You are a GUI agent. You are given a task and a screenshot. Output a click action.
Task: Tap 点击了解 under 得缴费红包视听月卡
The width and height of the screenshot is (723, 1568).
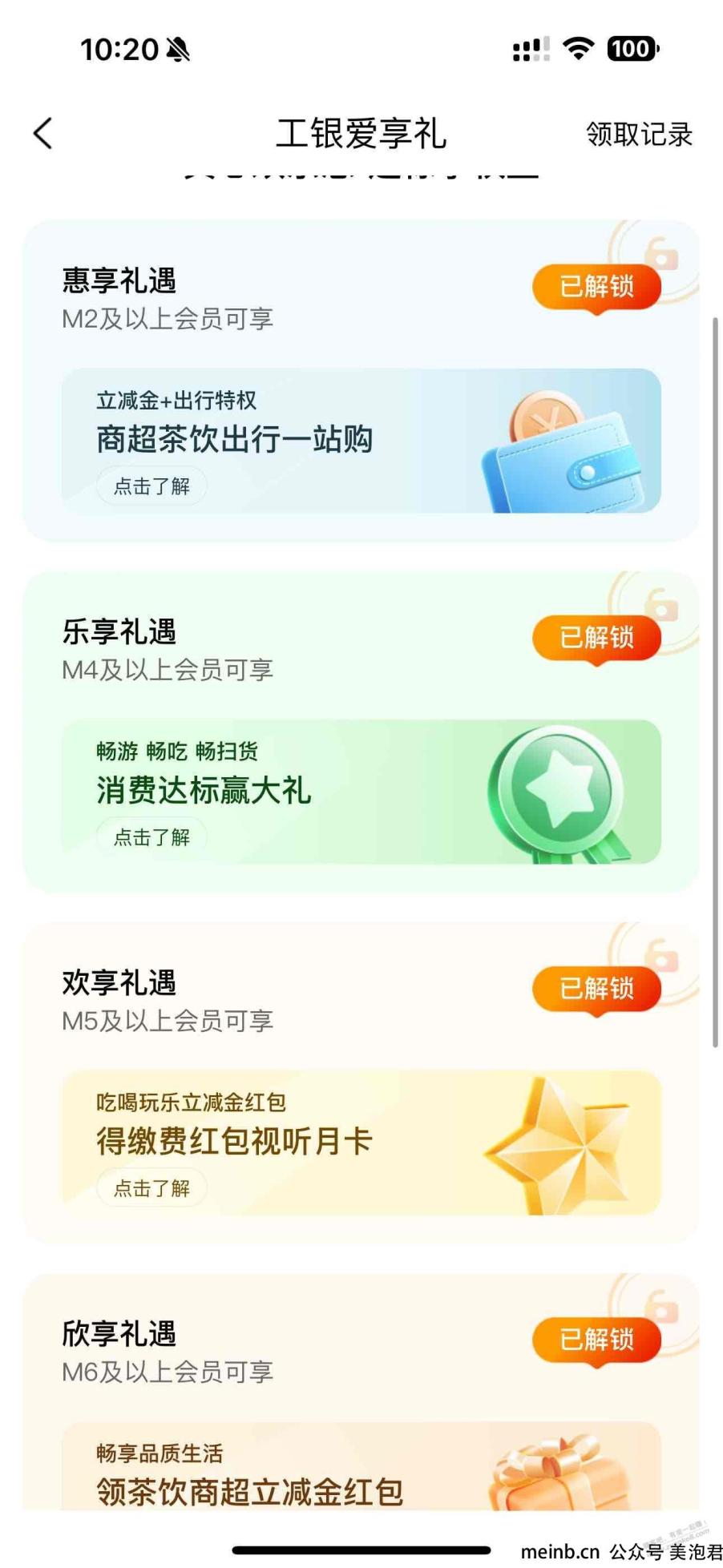pos(151,1188)
